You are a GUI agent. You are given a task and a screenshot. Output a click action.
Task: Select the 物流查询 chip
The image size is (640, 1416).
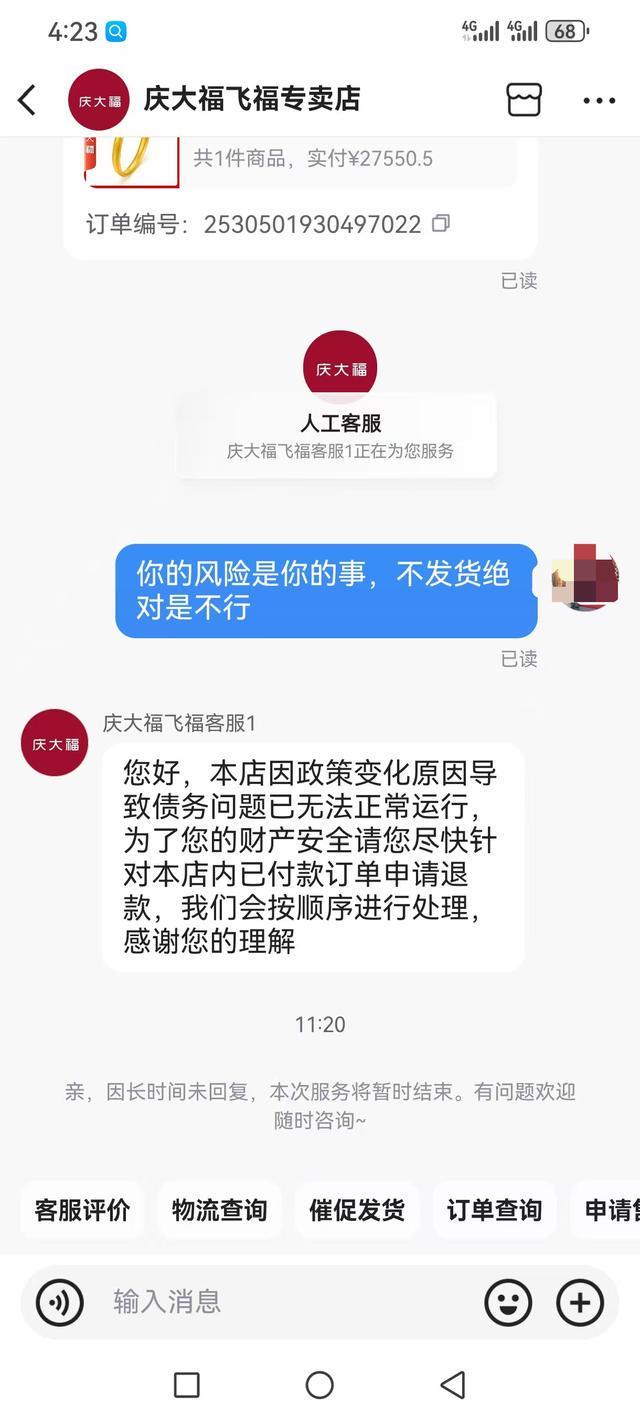(x=219, y=1210)
